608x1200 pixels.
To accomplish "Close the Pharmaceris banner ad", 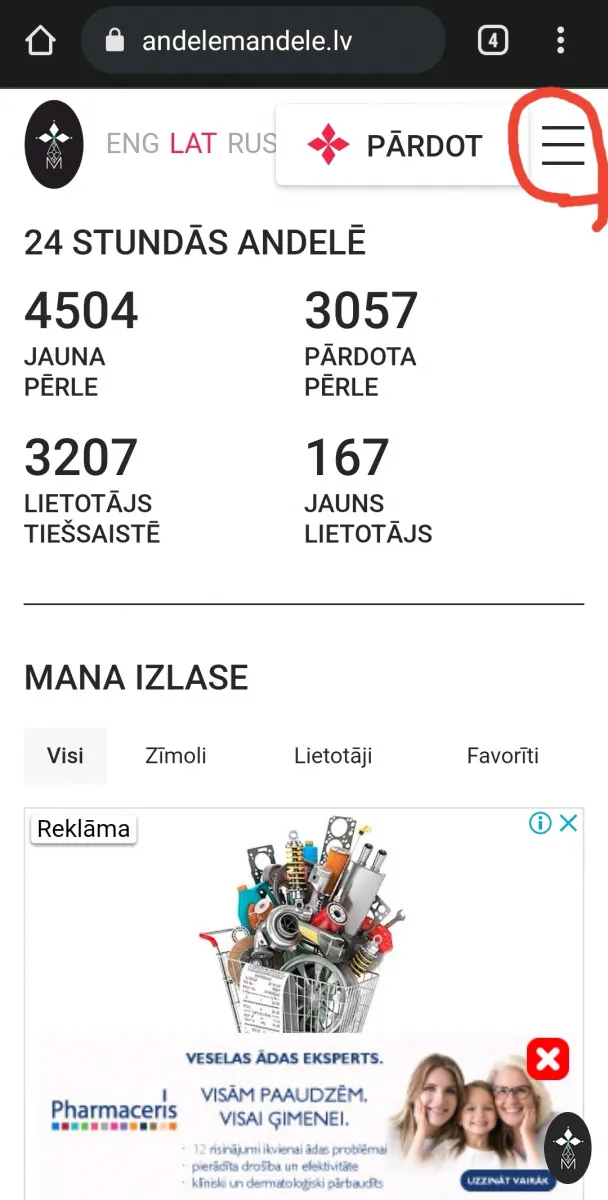I will (548, 1059).
